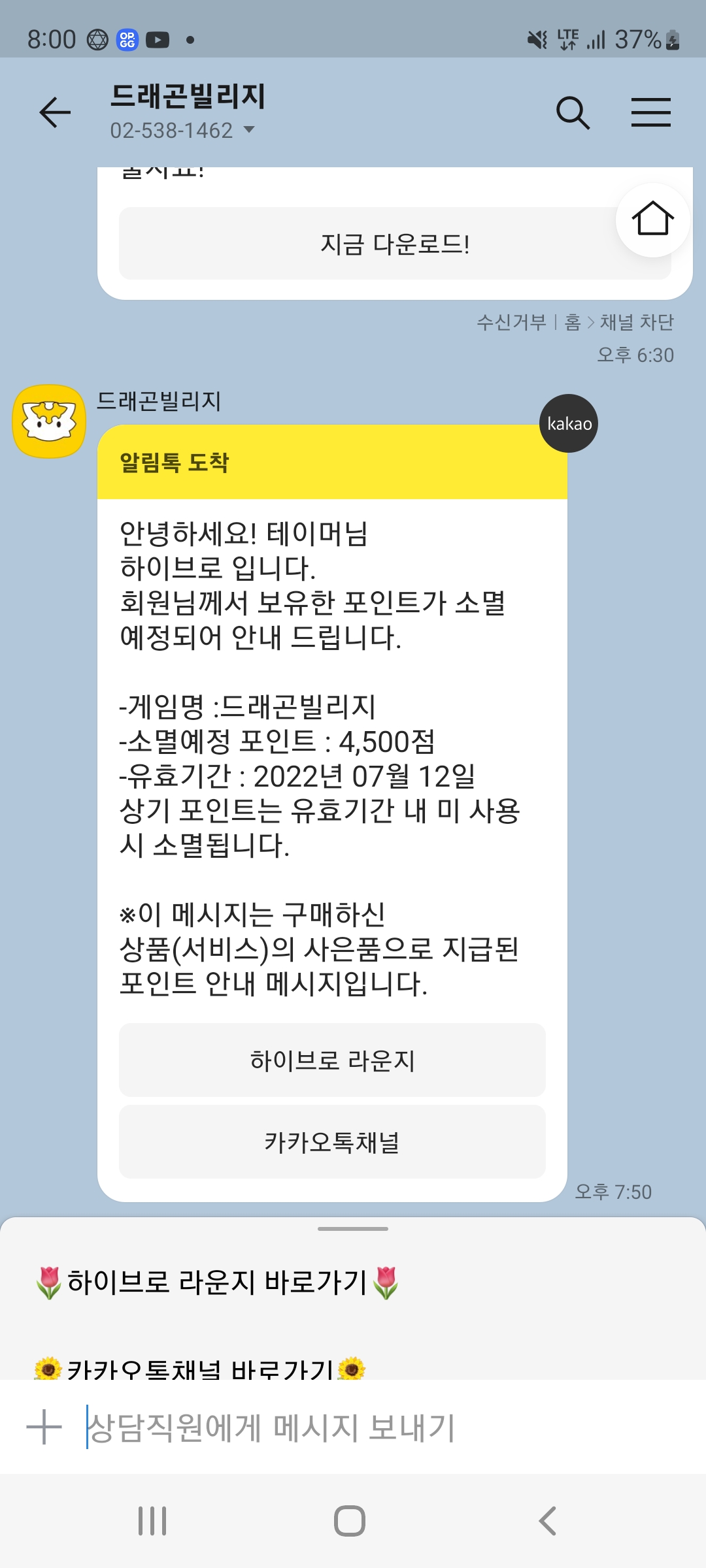
Task: Open the channel home floating button
Action: tap(652, 220)
